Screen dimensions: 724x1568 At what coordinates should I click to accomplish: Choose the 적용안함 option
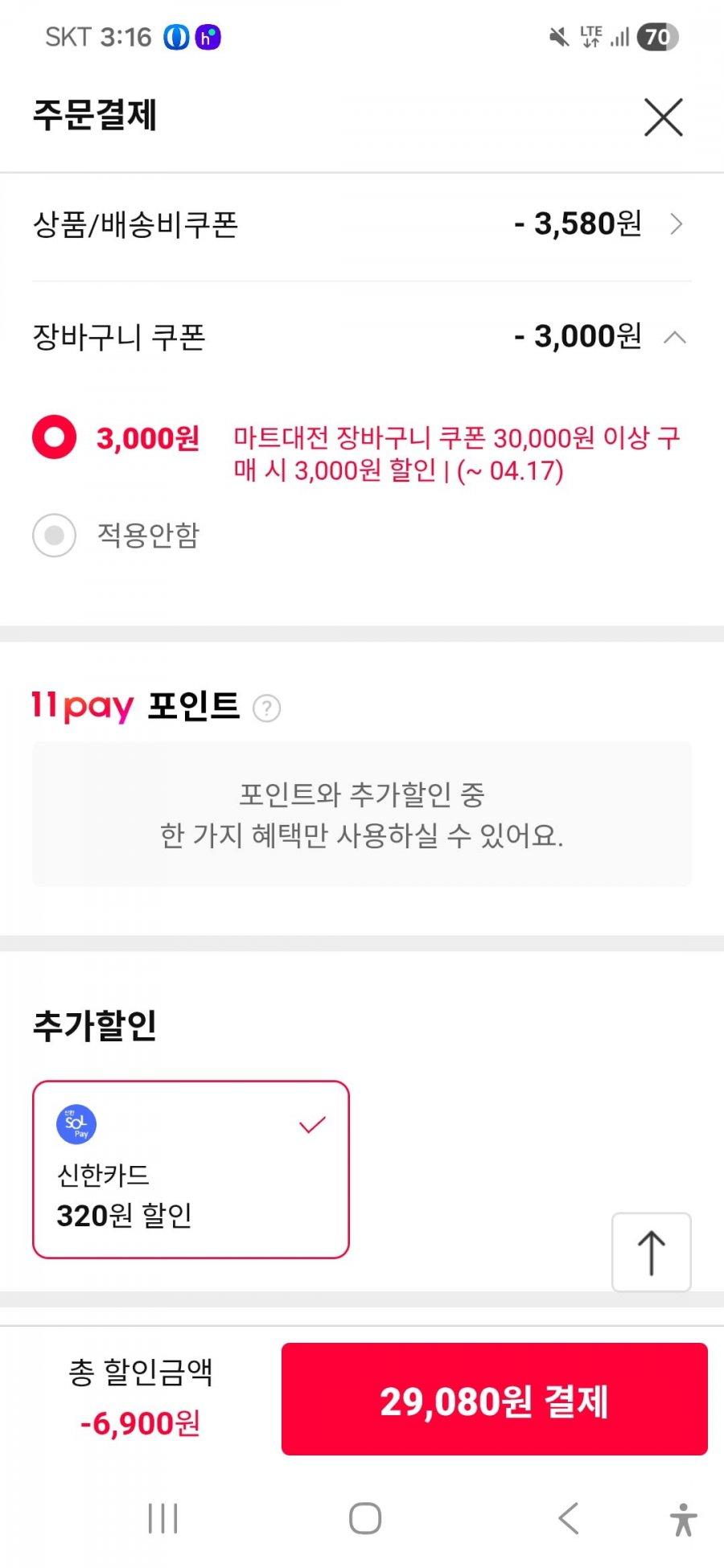55,536
